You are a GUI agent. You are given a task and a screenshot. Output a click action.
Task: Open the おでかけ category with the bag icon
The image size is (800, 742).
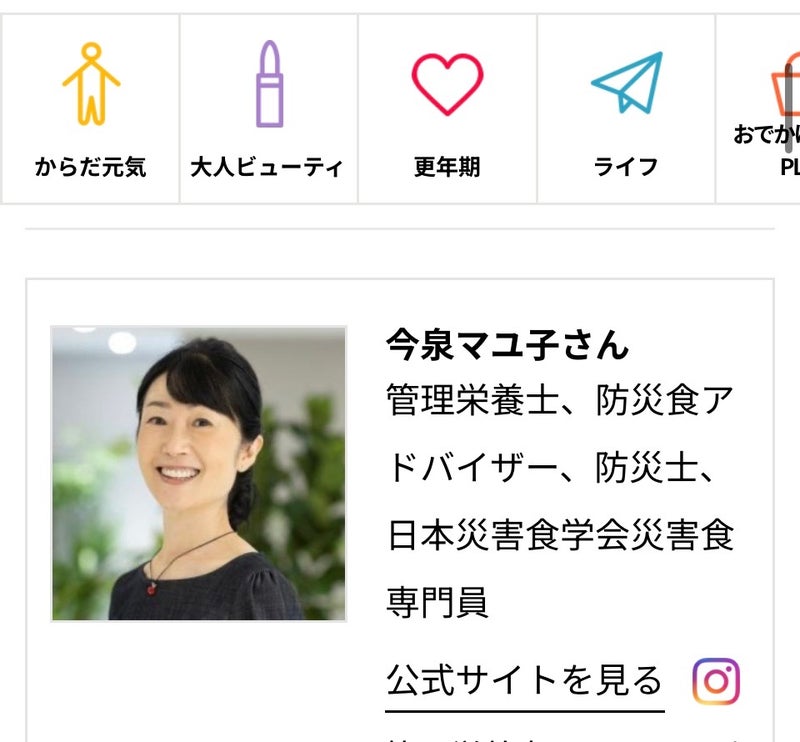[762, 109]
